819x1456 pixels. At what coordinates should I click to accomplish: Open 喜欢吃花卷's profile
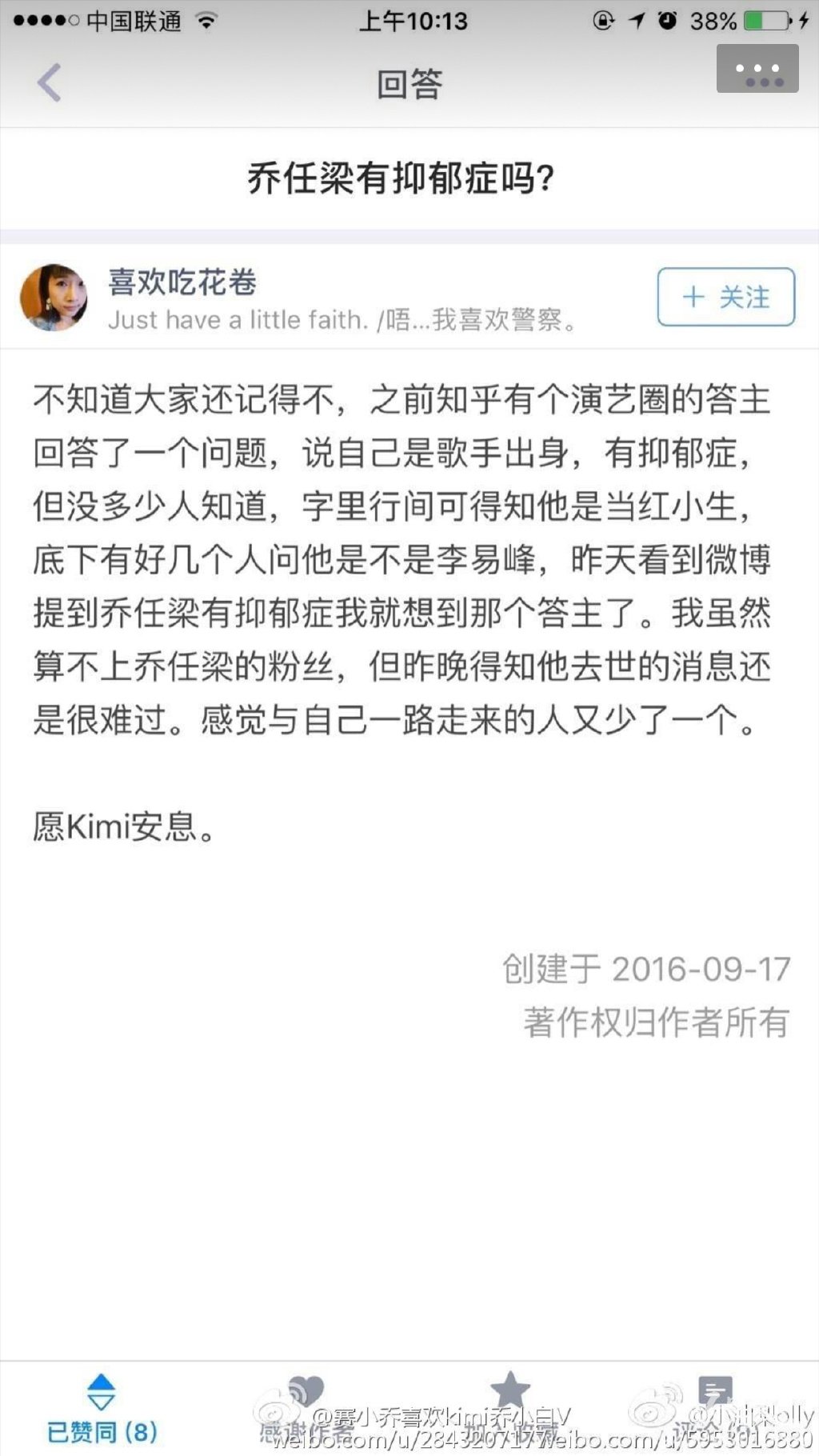182,282
